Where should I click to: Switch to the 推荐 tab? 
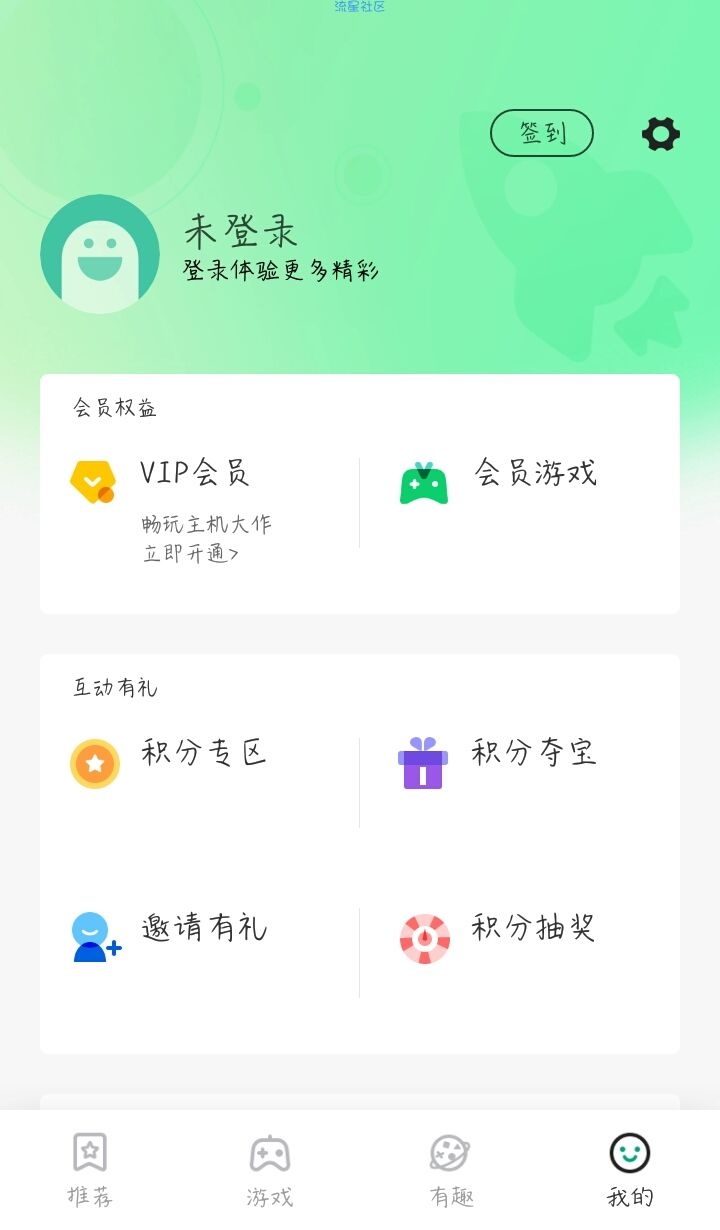point(90,1170)
